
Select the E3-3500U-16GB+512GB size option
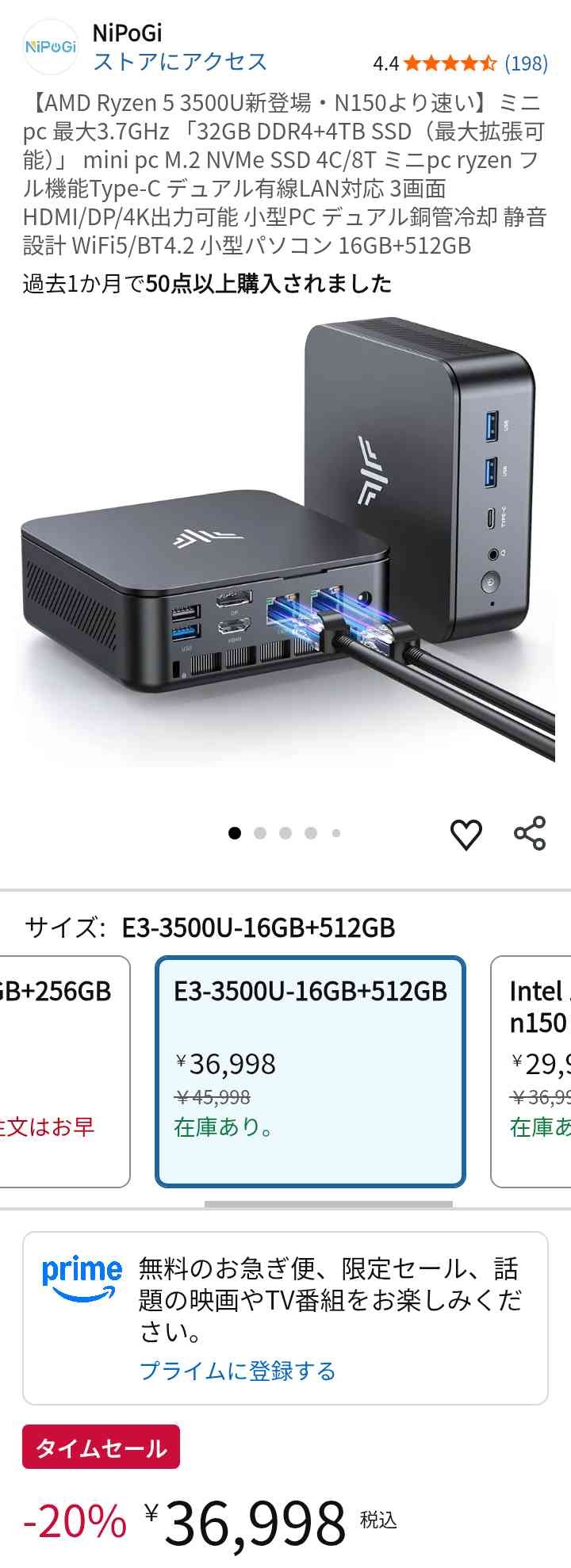[310, 1071]
